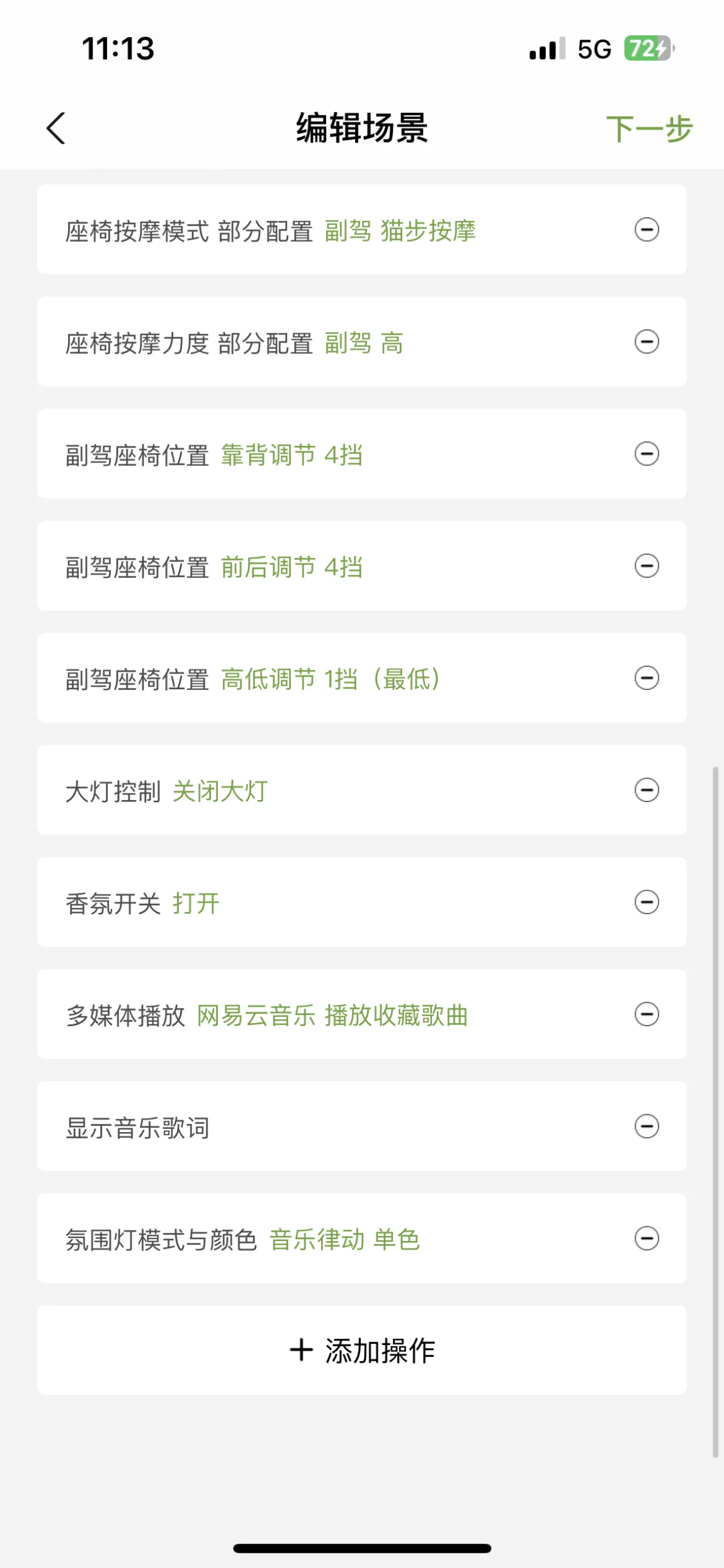Tap 下一步 to continue

click(648, 129)
